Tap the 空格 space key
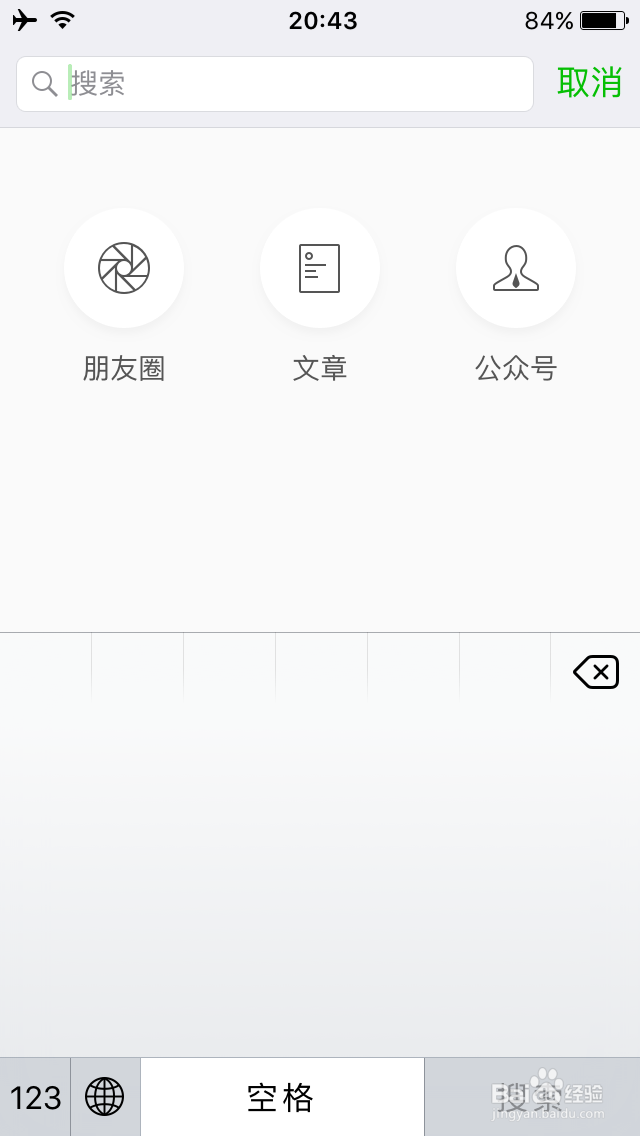The width and height of the screenshot is (640, 1136). tap(282, 1098)
